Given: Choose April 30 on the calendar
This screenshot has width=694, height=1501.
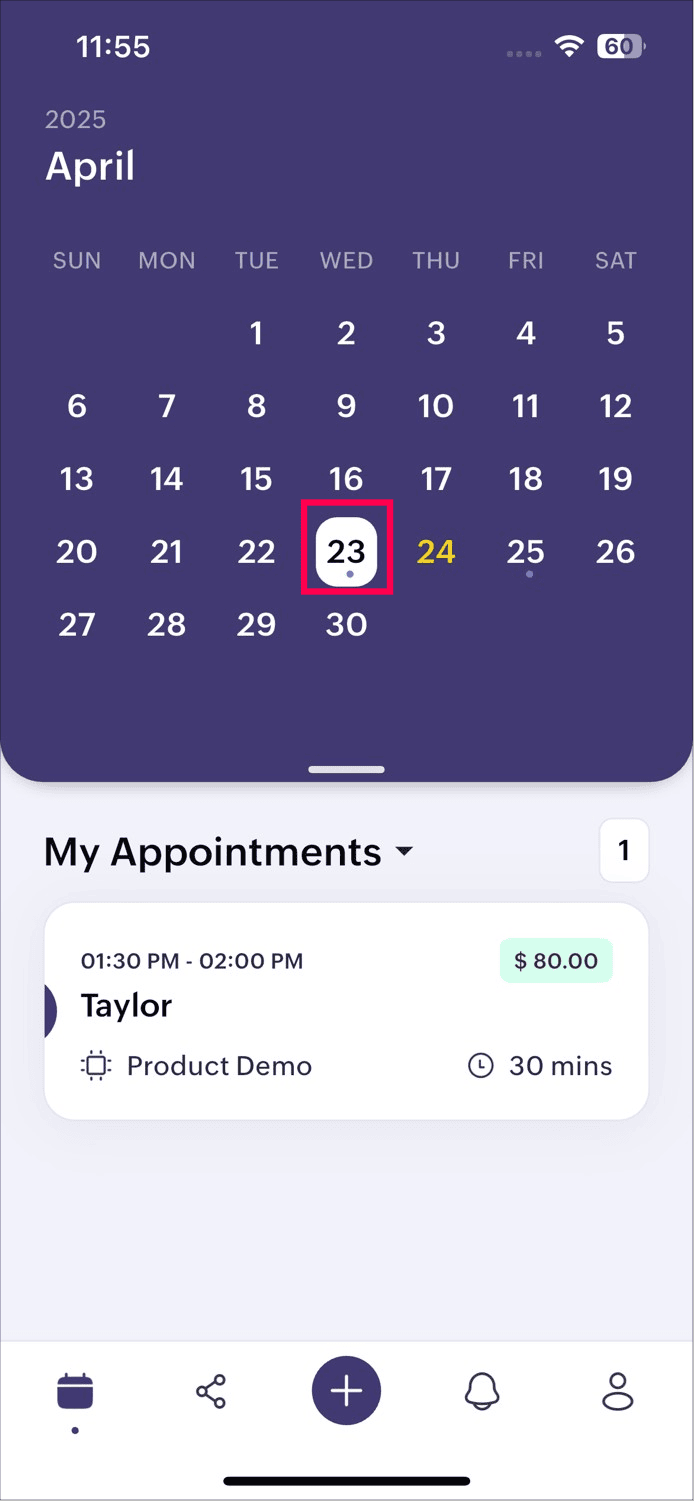Looking at the screenshot, I should coord(346,625).
